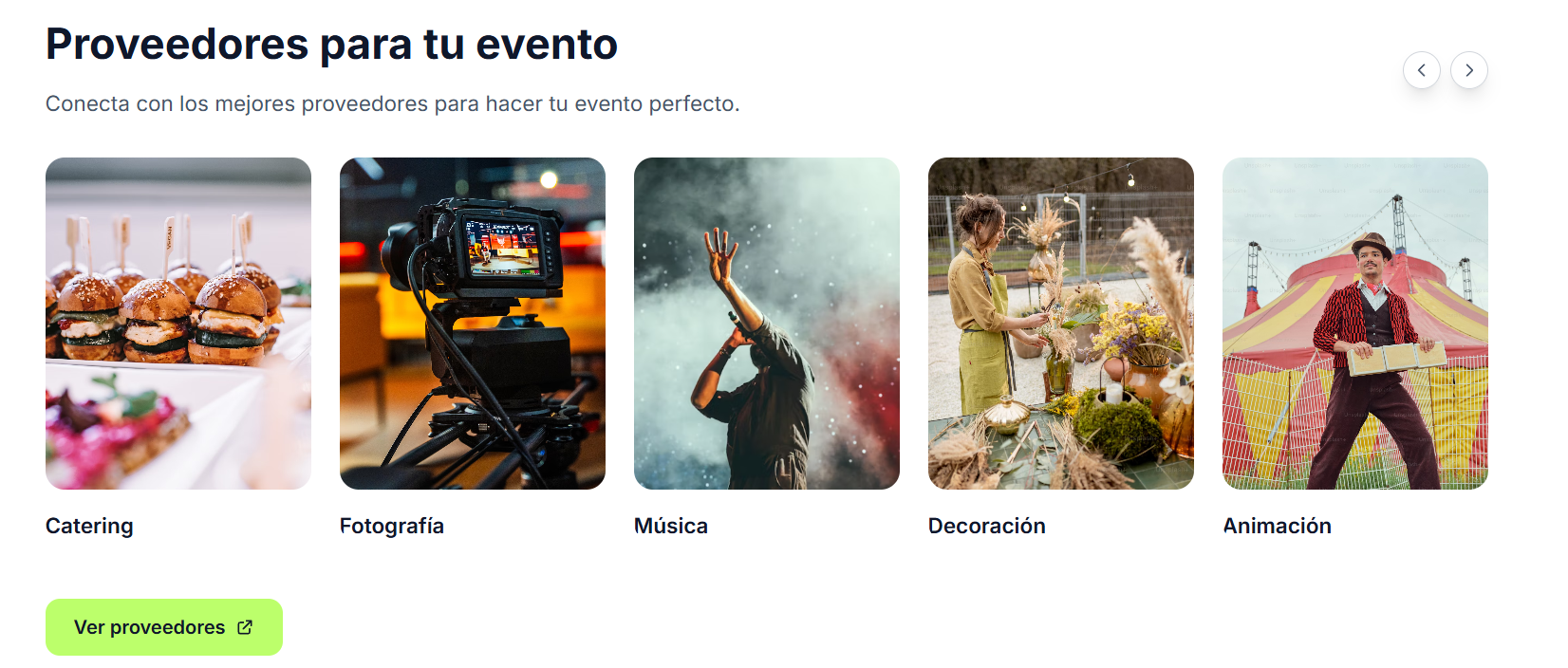Select the Fotografía category card
Viewport: 1568px width, 668px height.
(473, 324)
